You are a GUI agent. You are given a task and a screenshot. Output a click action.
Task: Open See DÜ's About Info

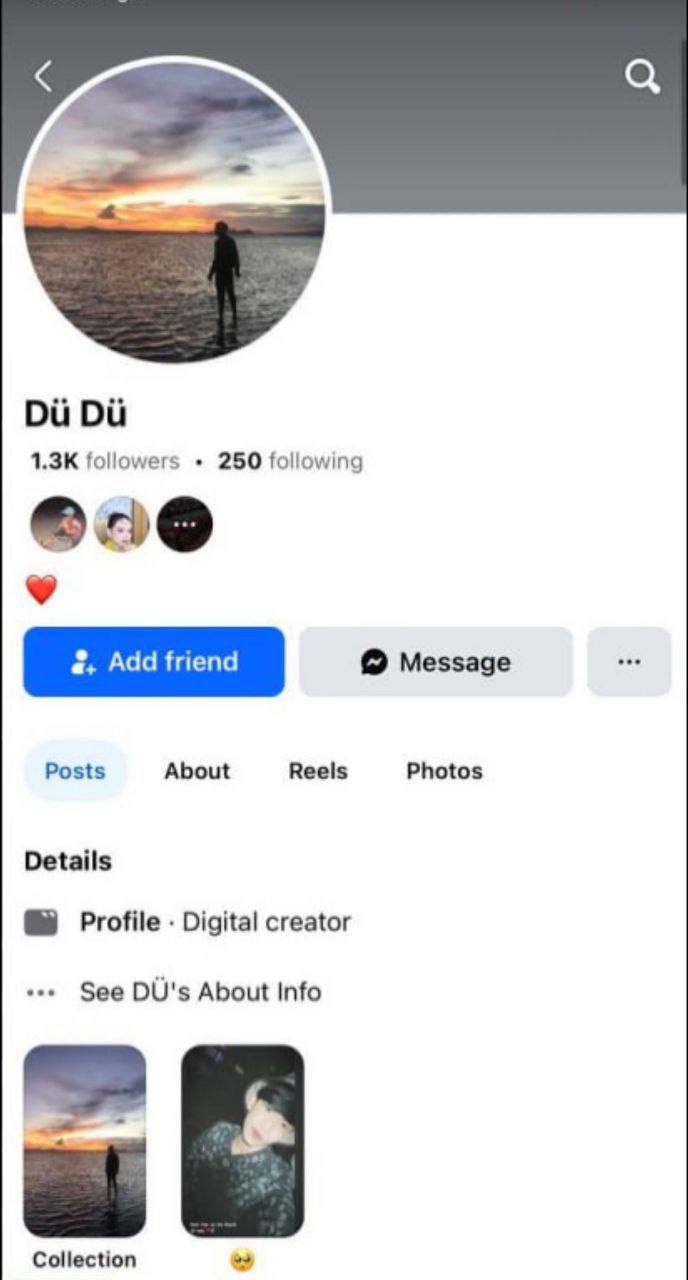pos(200,992)
